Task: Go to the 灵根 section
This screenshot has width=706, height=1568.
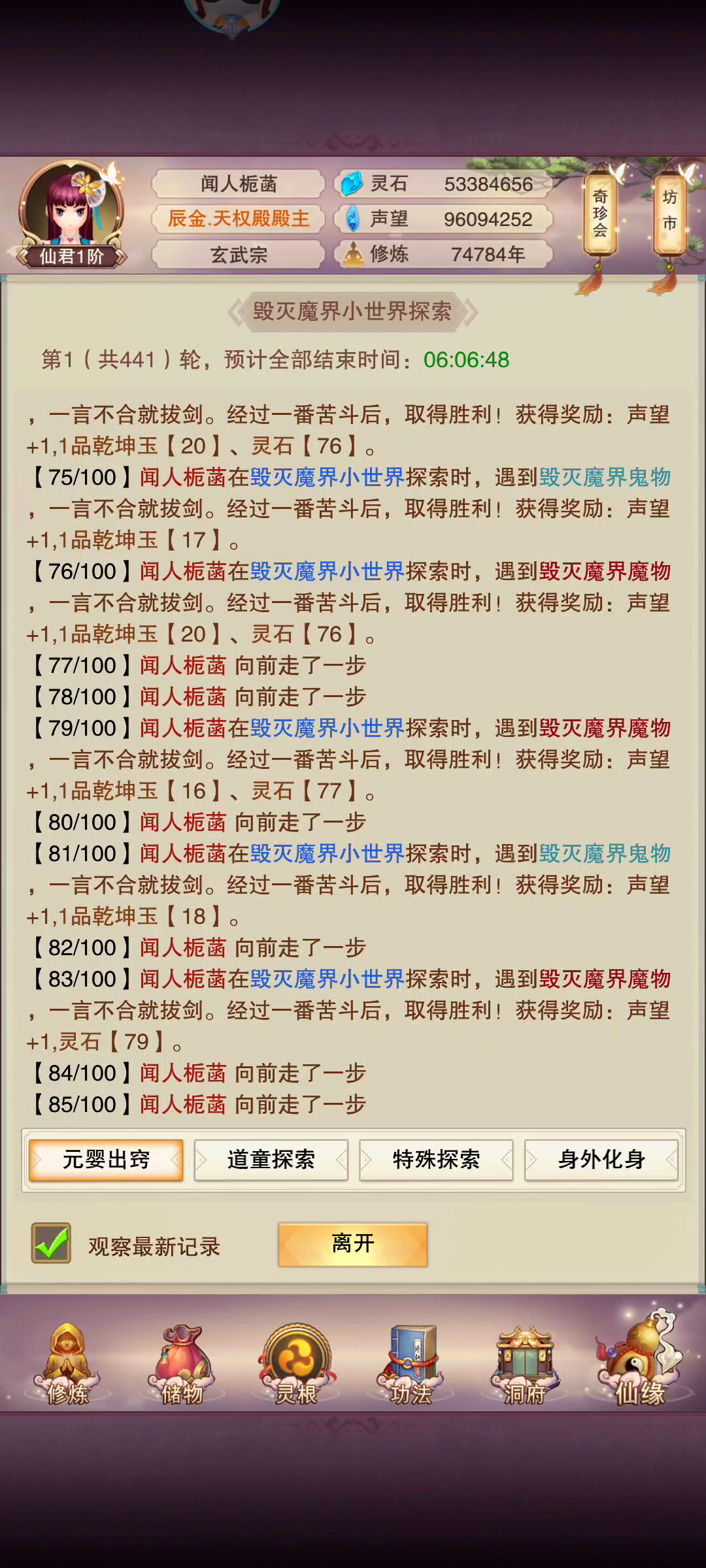Action: [296, 1364]
